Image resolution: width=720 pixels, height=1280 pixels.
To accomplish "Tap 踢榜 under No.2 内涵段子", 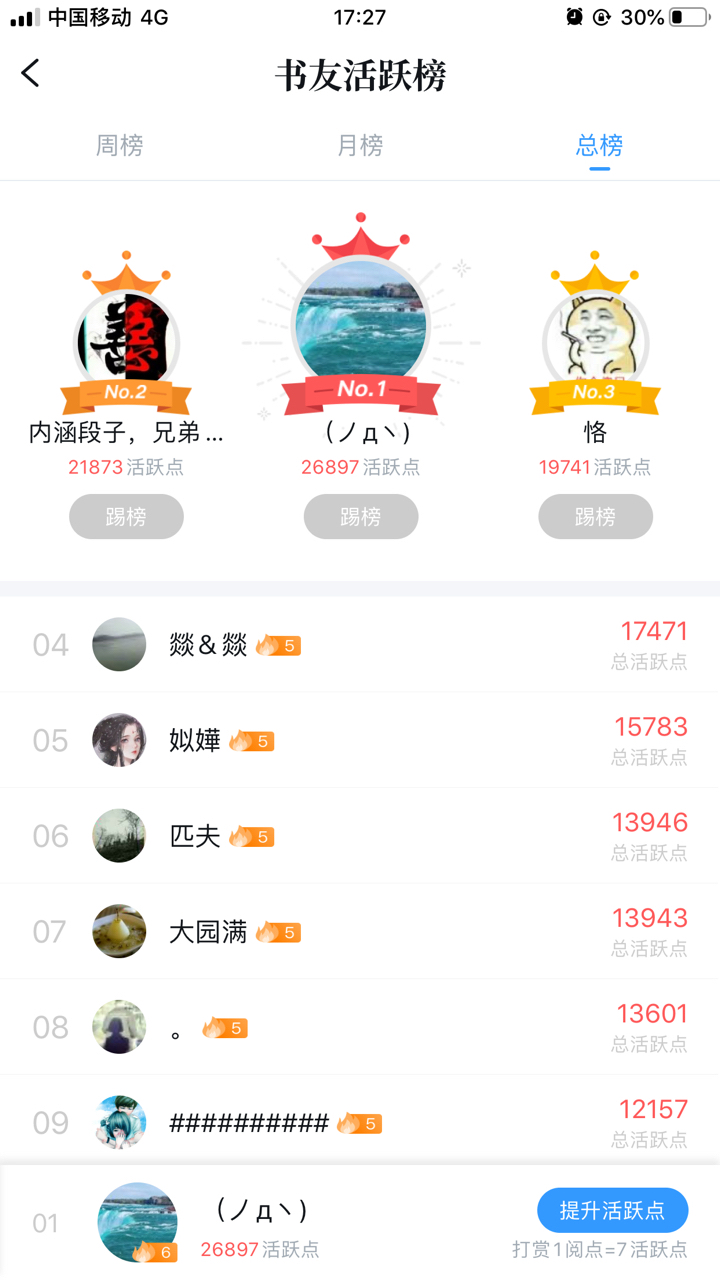I will coord(126,517).
